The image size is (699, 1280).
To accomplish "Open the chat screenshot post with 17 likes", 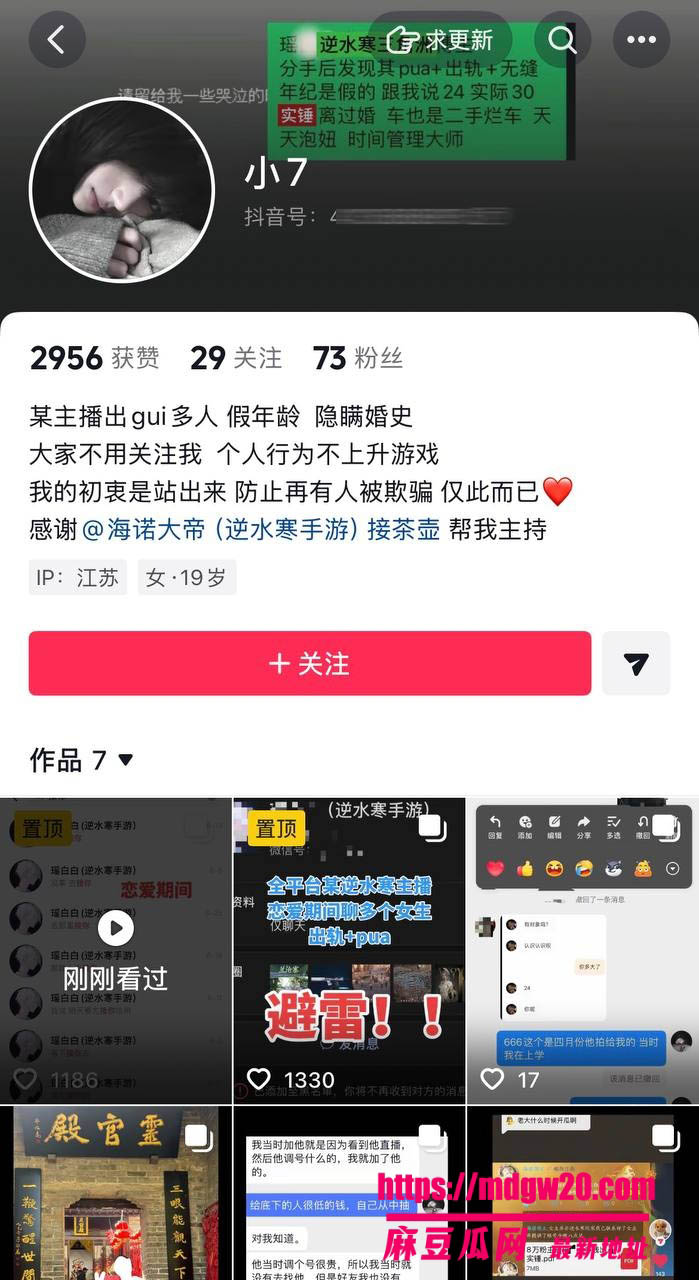I will [x=583, y=950].
